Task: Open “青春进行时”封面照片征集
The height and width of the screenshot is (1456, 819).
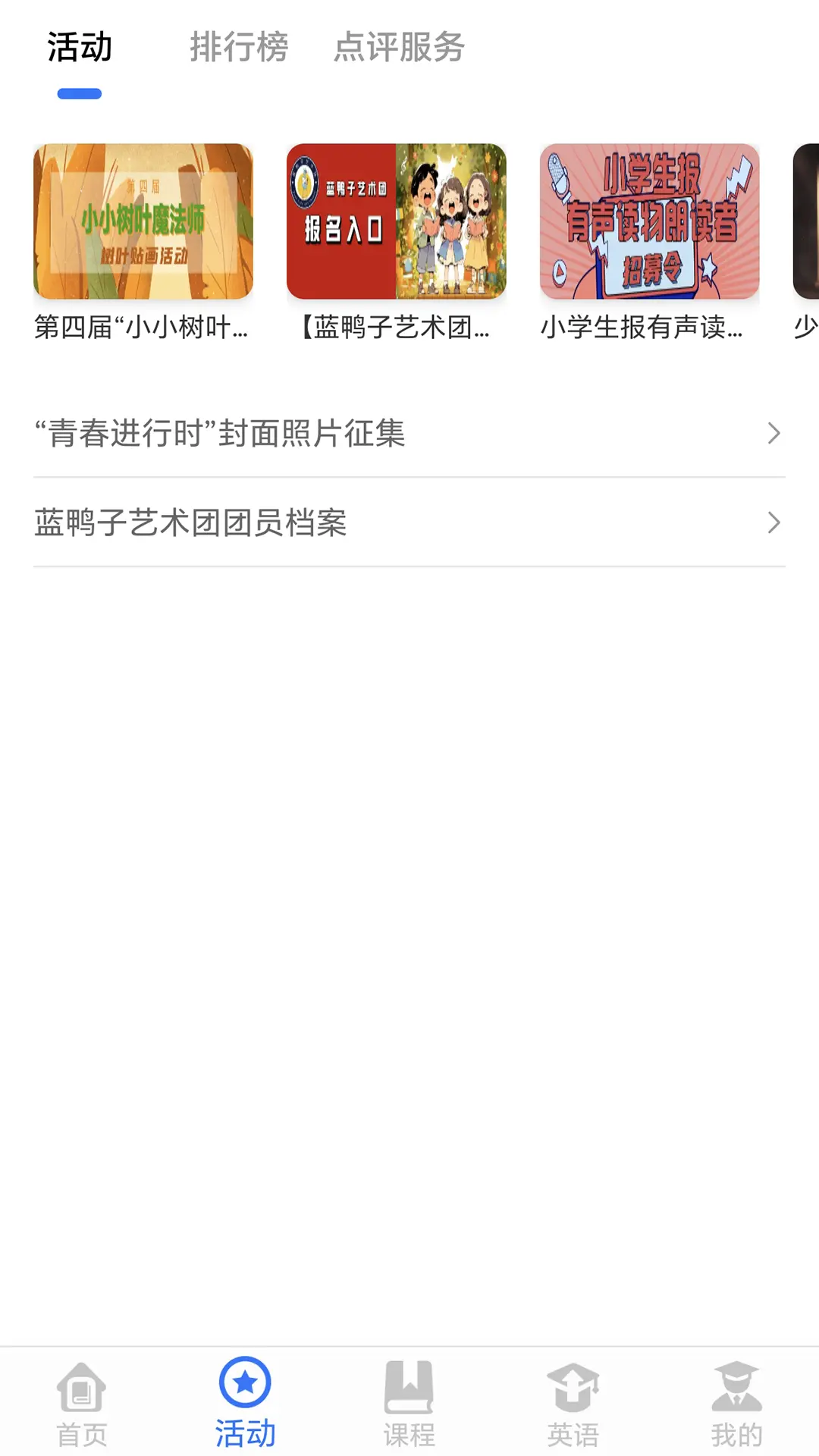Action: coord(409,434)
